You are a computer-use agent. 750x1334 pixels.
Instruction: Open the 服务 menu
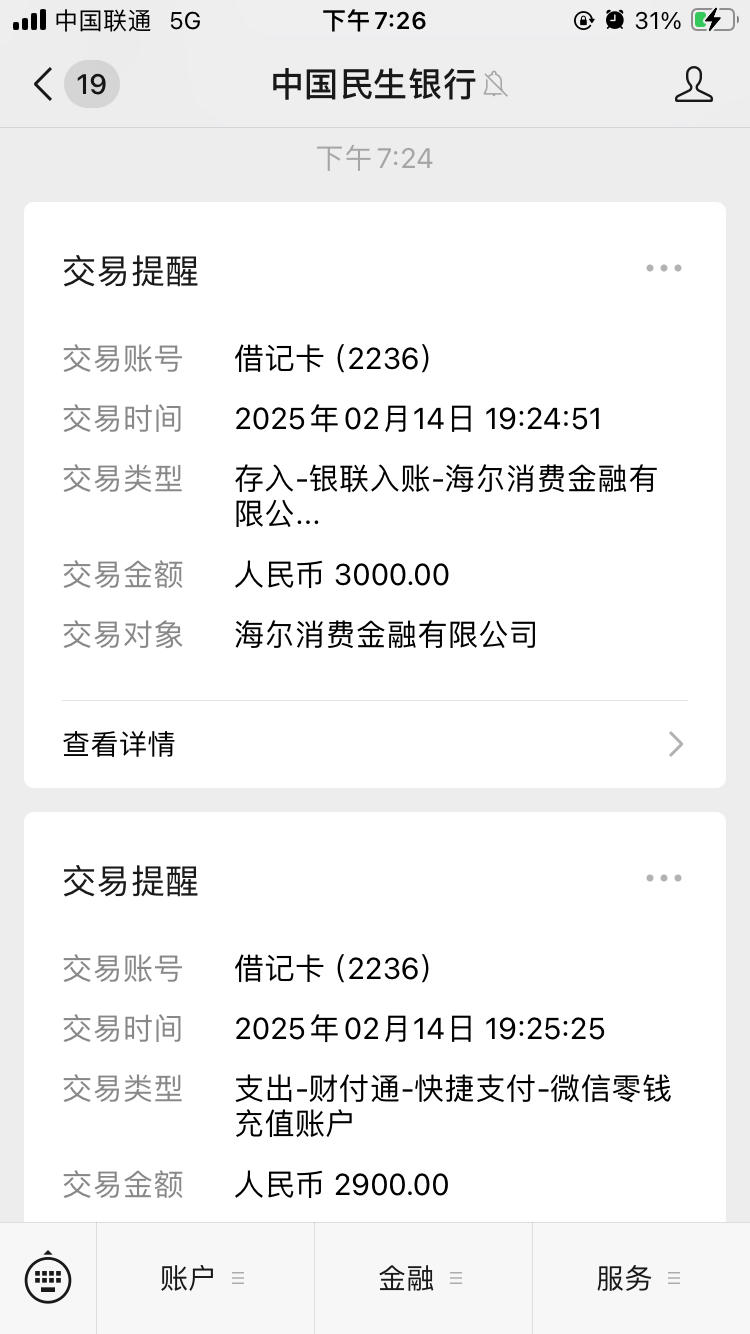coord(641,1278)
